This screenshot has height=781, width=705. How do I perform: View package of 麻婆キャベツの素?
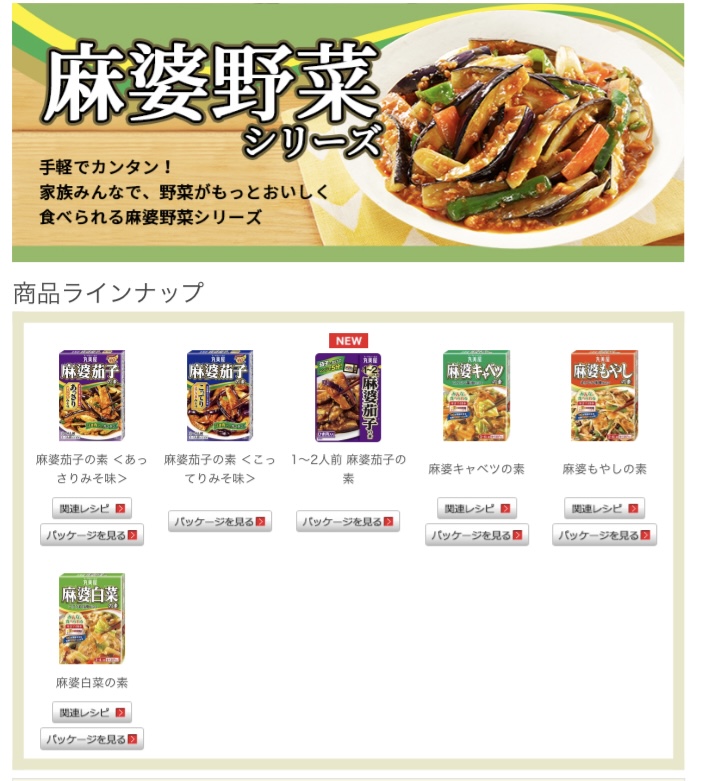tap(477, 536)
